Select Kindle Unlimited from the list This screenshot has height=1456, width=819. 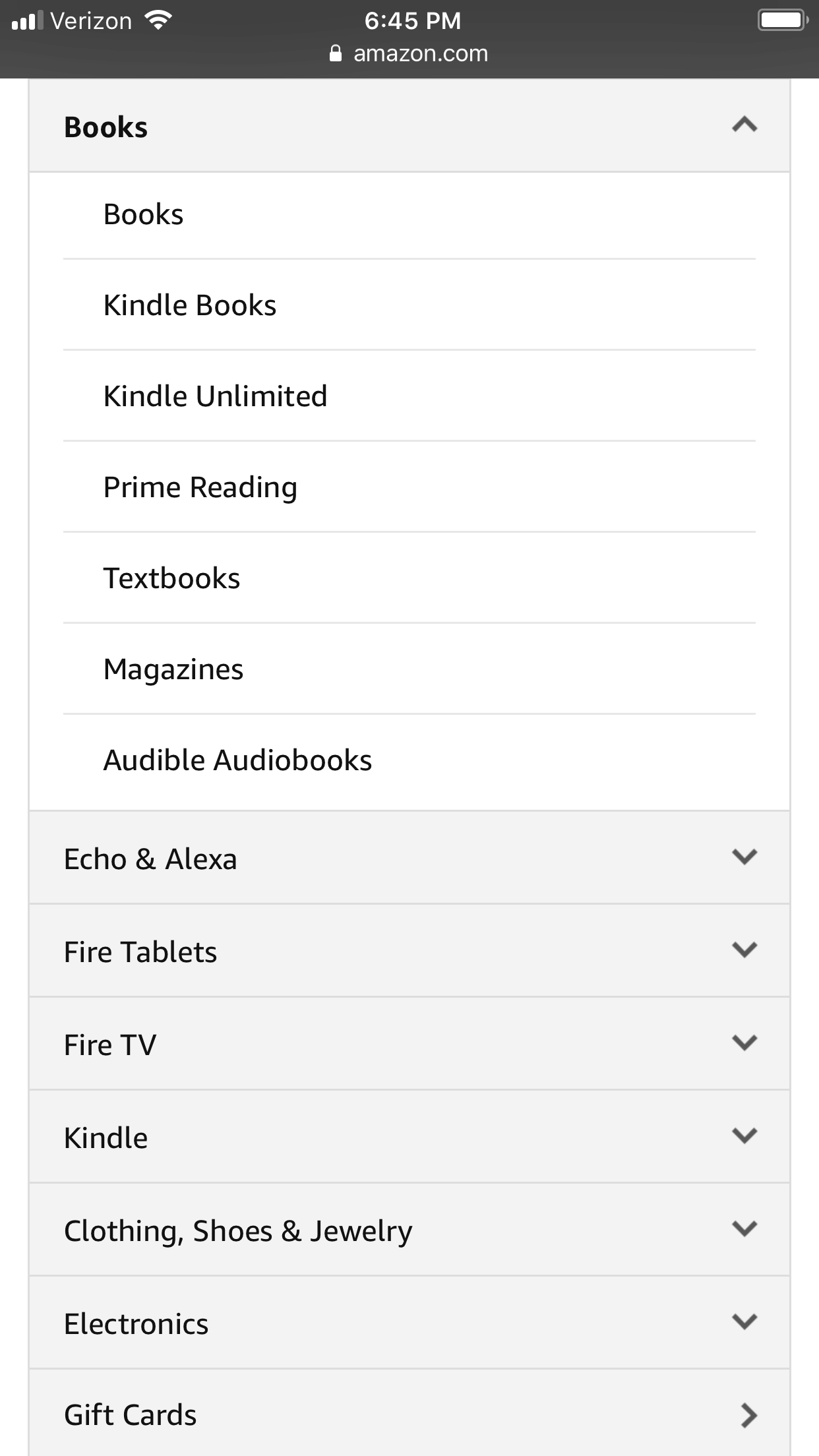pos(216,396)
